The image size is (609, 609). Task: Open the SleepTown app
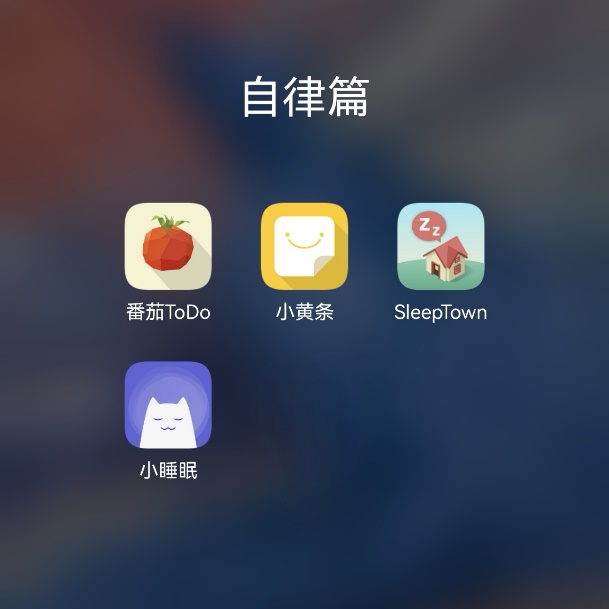pos(440,247)
